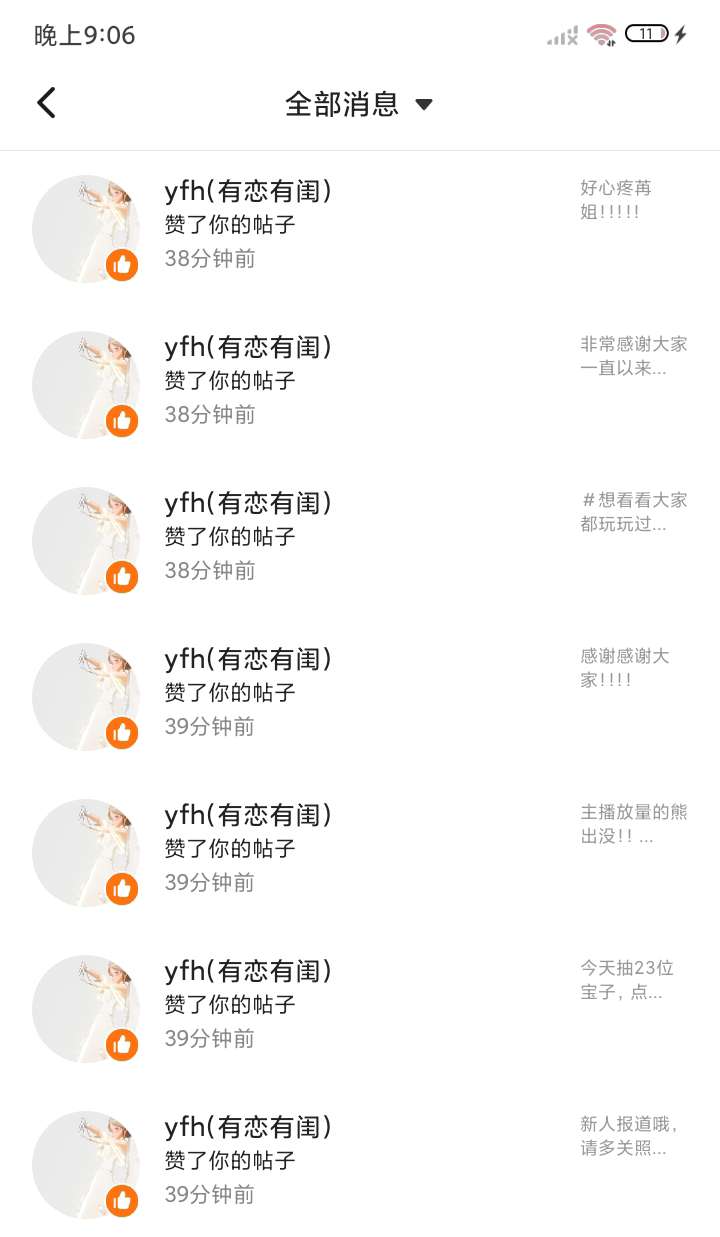Open the like notification for #想看看大家都玩玩过
The image size is (720, 1237).
tap(360, 540)
